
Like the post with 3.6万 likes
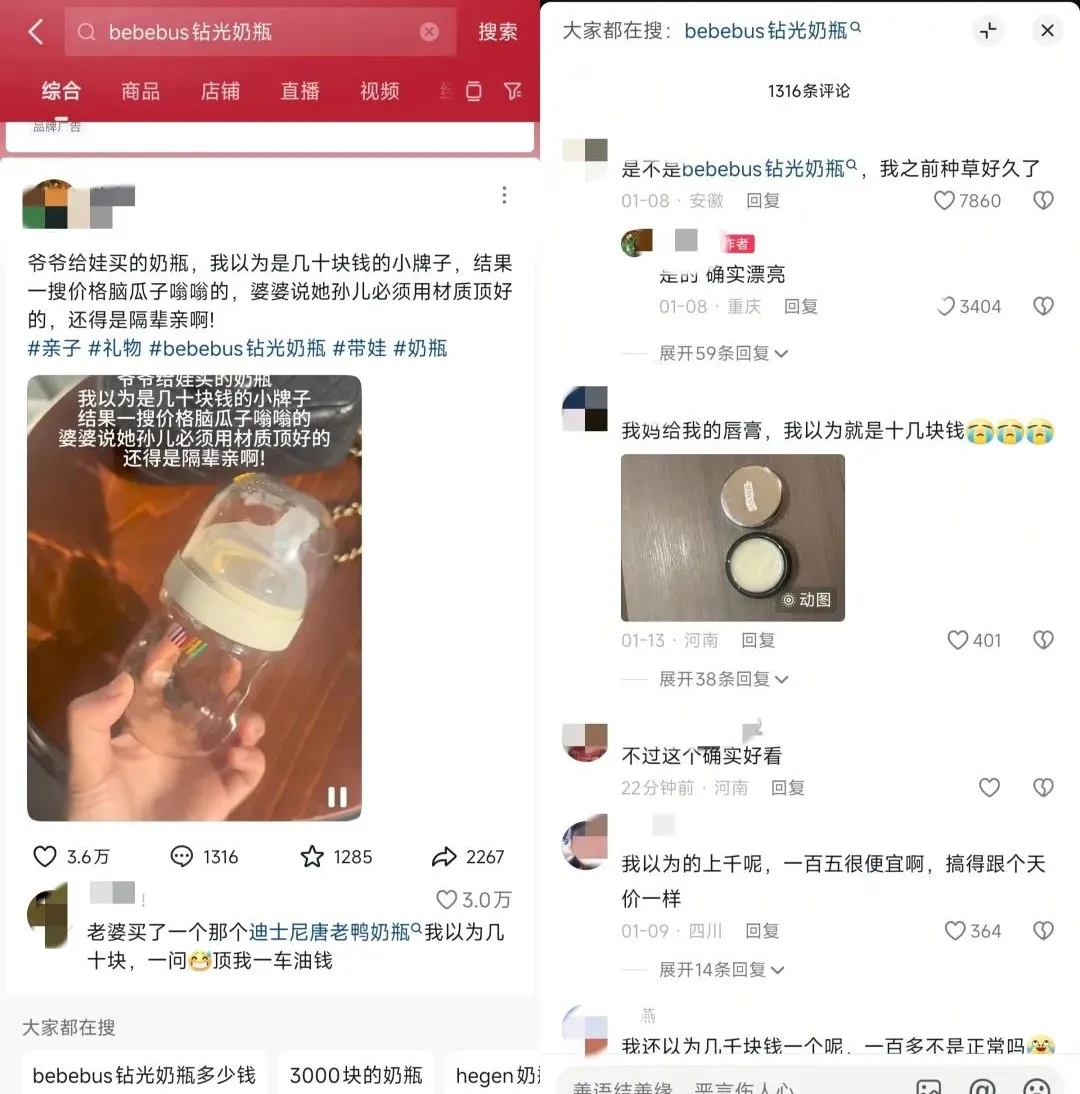pyautogui.click(x=45, y=857)
